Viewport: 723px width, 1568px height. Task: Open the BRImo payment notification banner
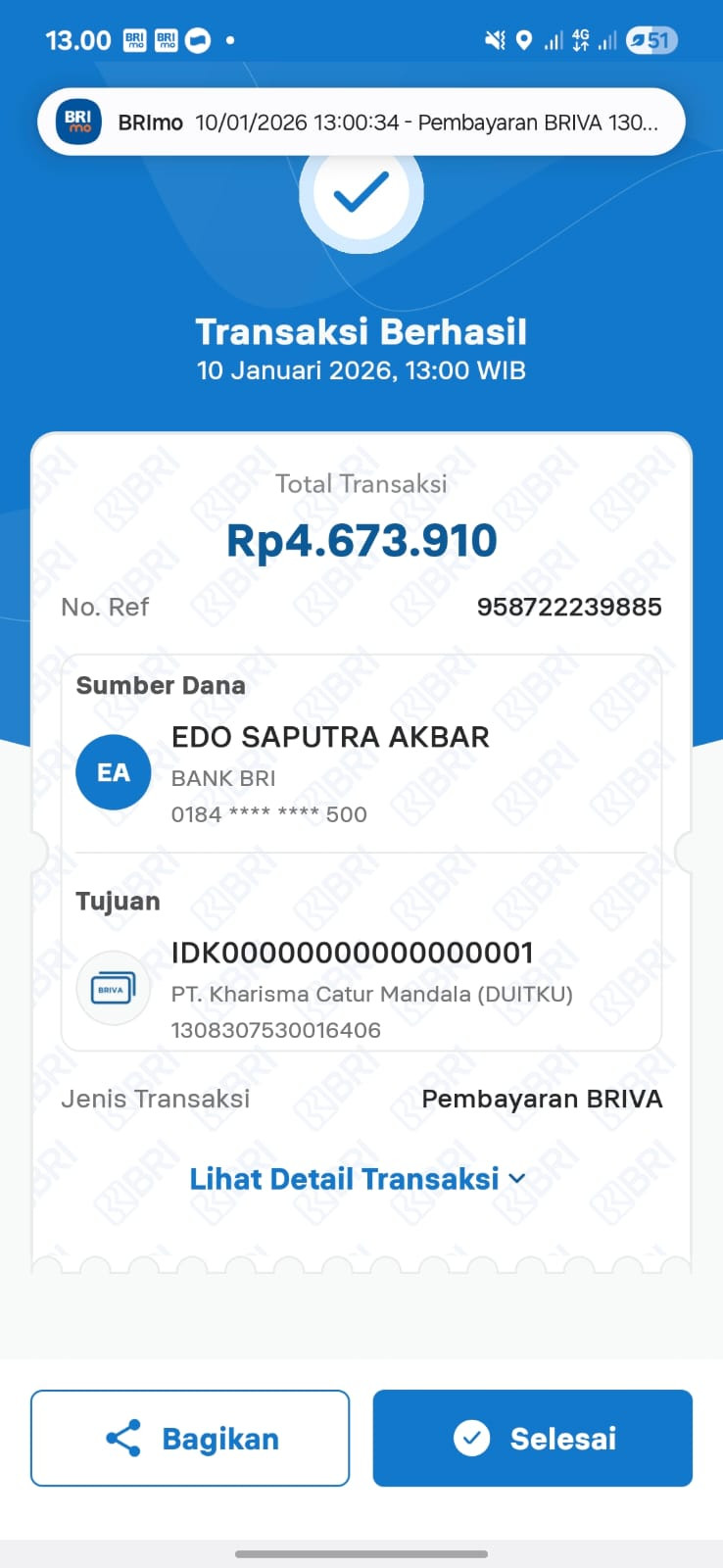(x=361, y=122)
